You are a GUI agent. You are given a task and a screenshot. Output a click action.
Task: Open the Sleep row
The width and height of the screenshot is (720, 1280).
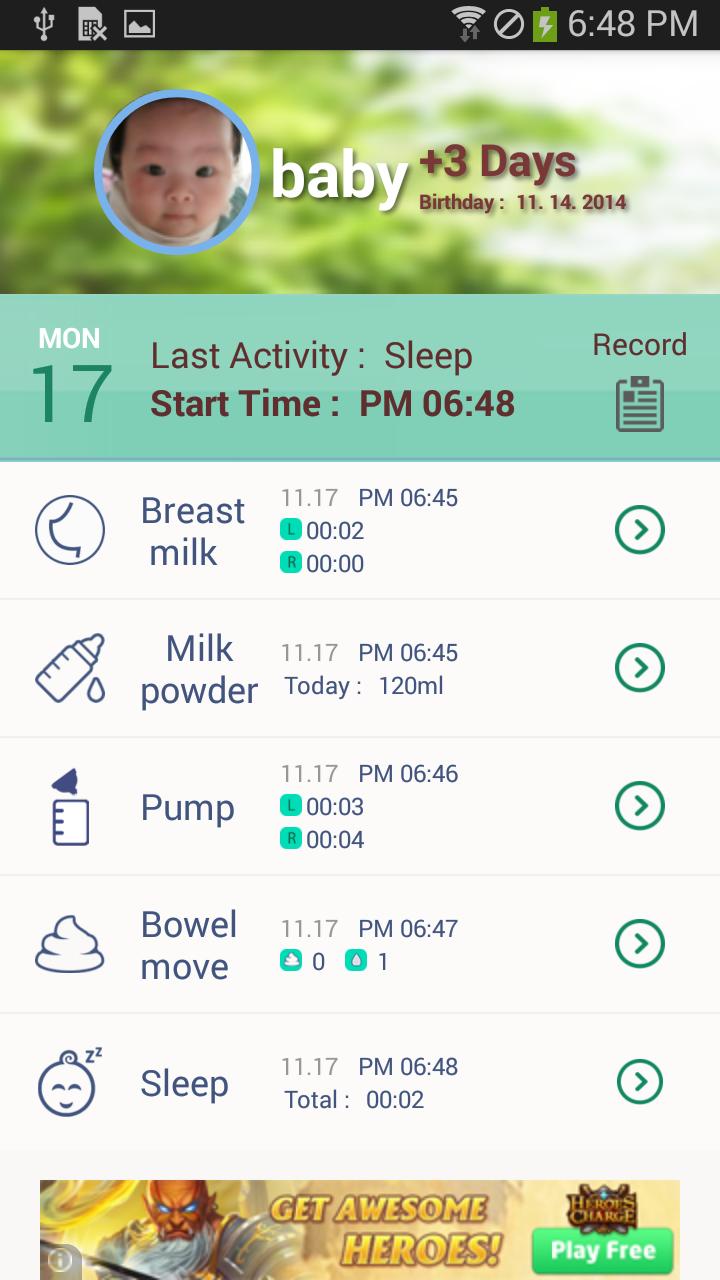(x=640, y=1082)
